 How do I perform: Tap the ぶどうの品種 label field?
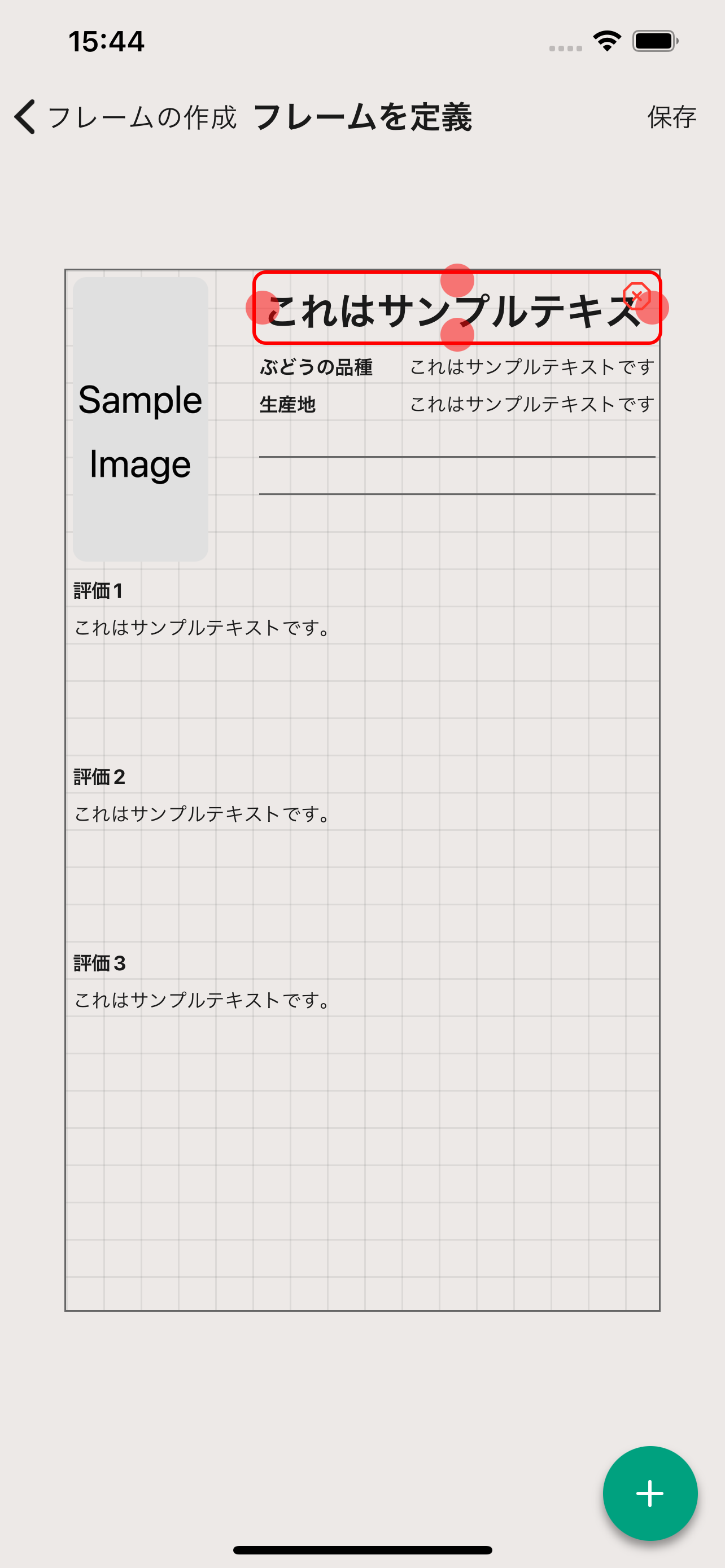[317, 366]
